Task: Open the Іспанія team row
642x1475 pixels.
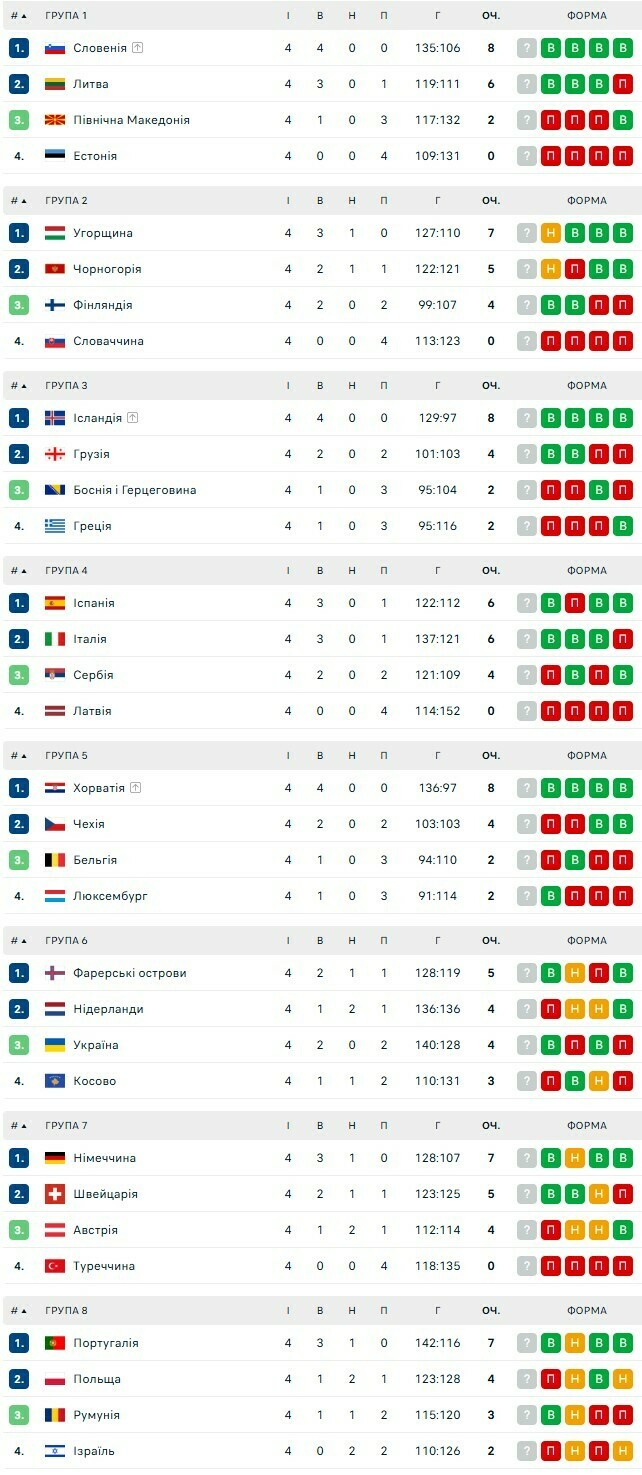Action: tap(93, 603)
